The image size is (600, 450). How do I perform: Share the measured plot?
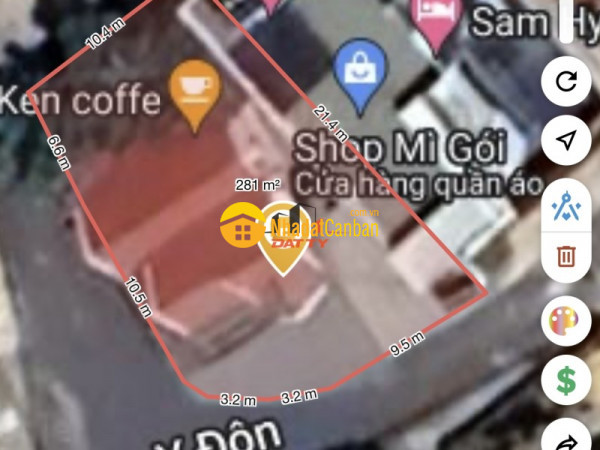[566, 440]
